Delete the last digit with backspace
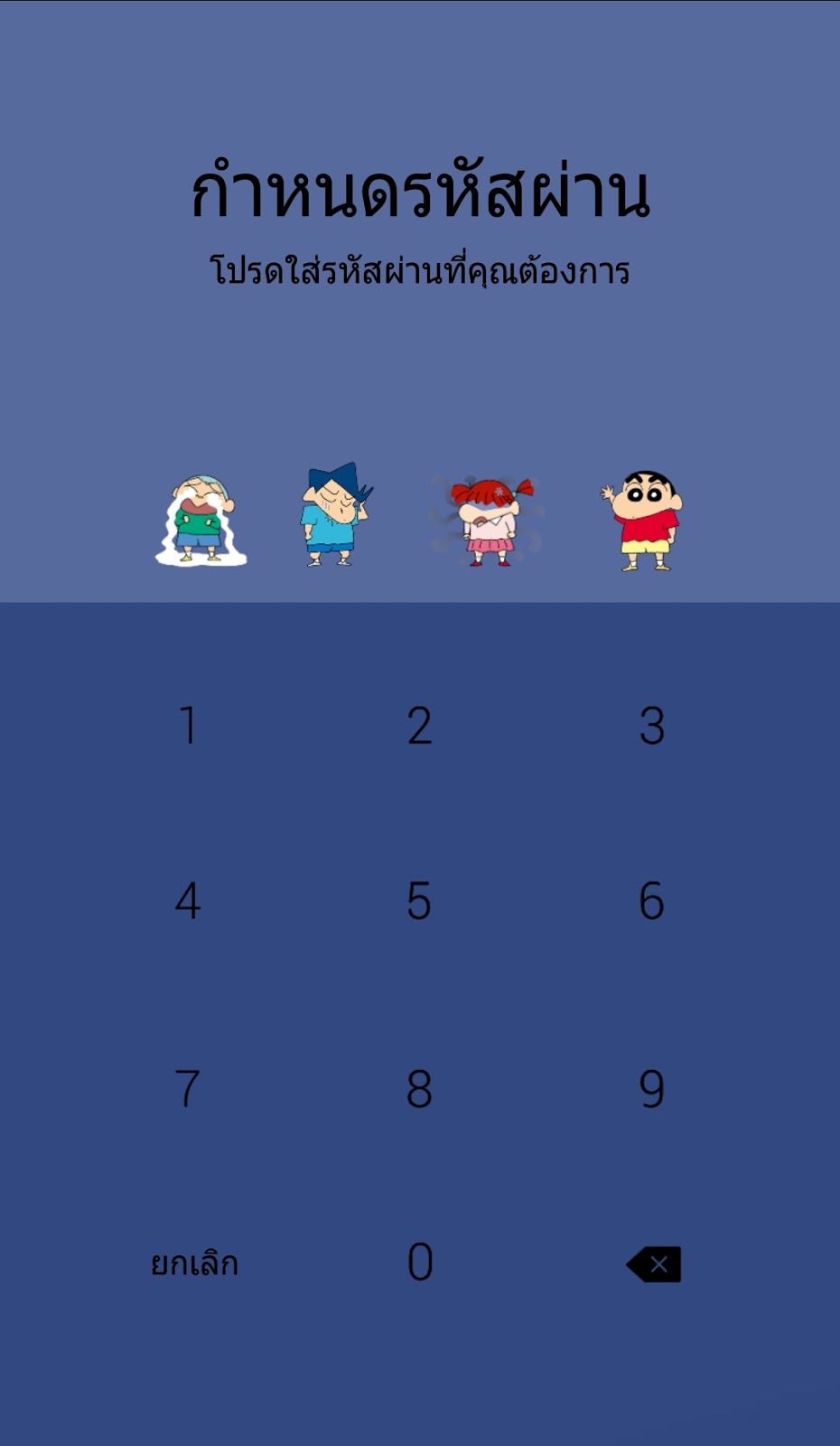 click(x=654, y=1264)
